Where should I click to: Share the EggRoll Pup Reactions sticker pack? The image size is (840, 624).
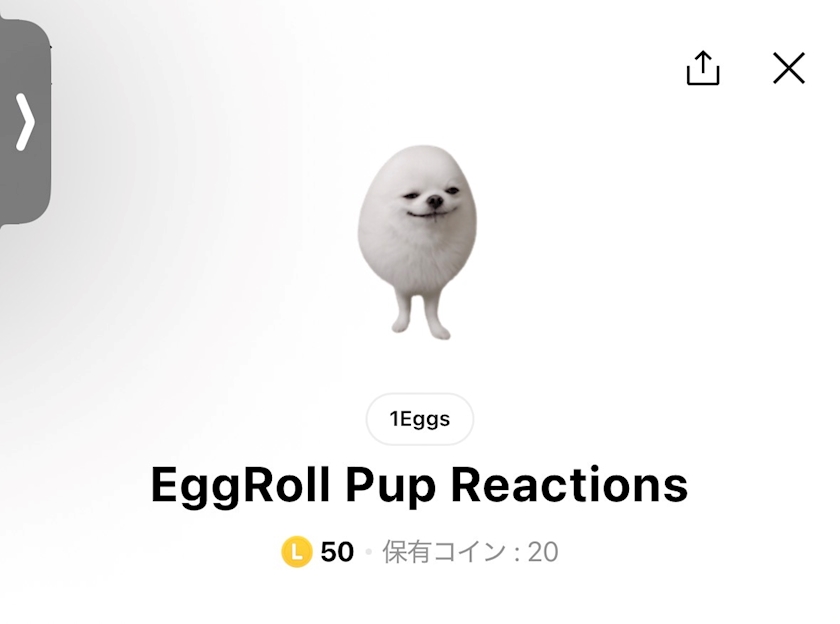click(703, 68)
